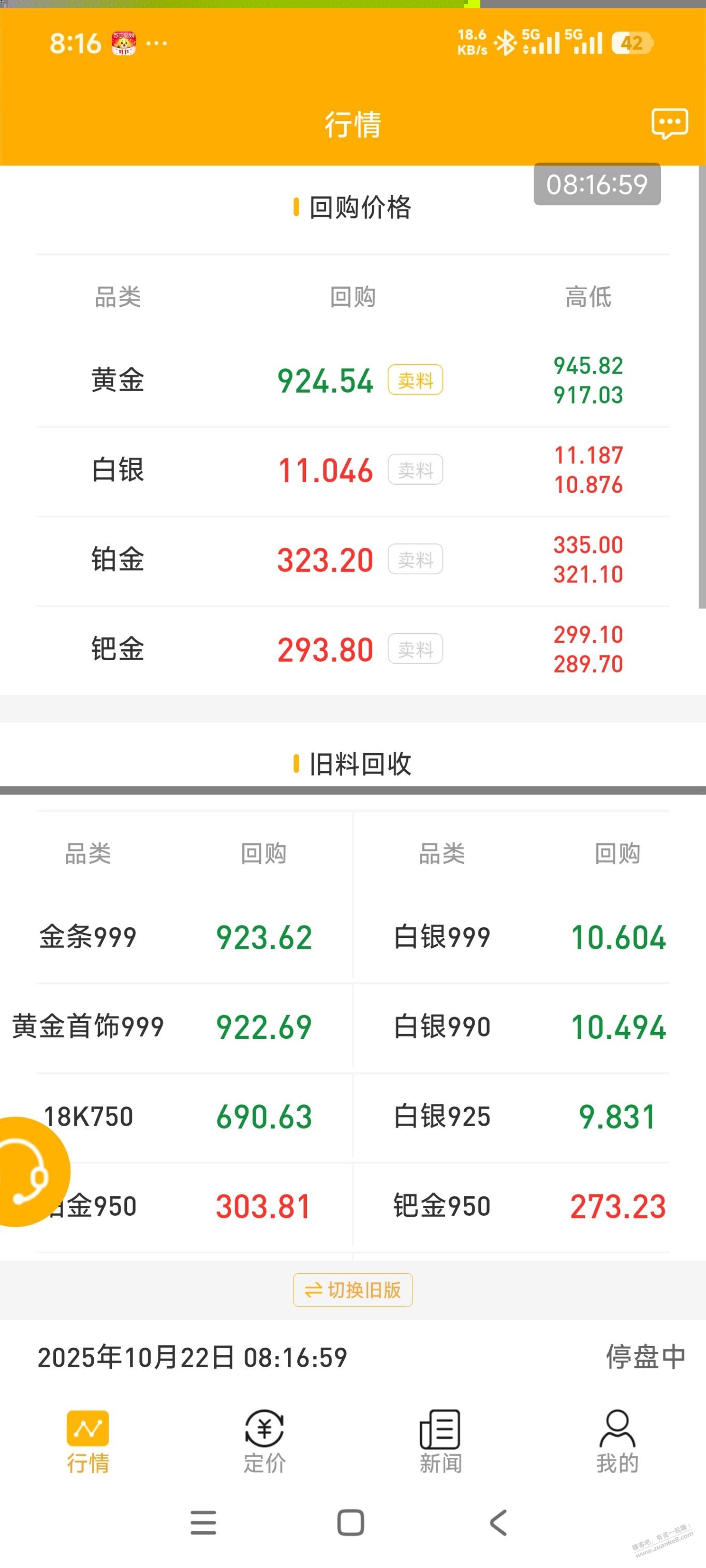
Task: Tap 卖料 button next to 白银
Action: coord(416,470)
